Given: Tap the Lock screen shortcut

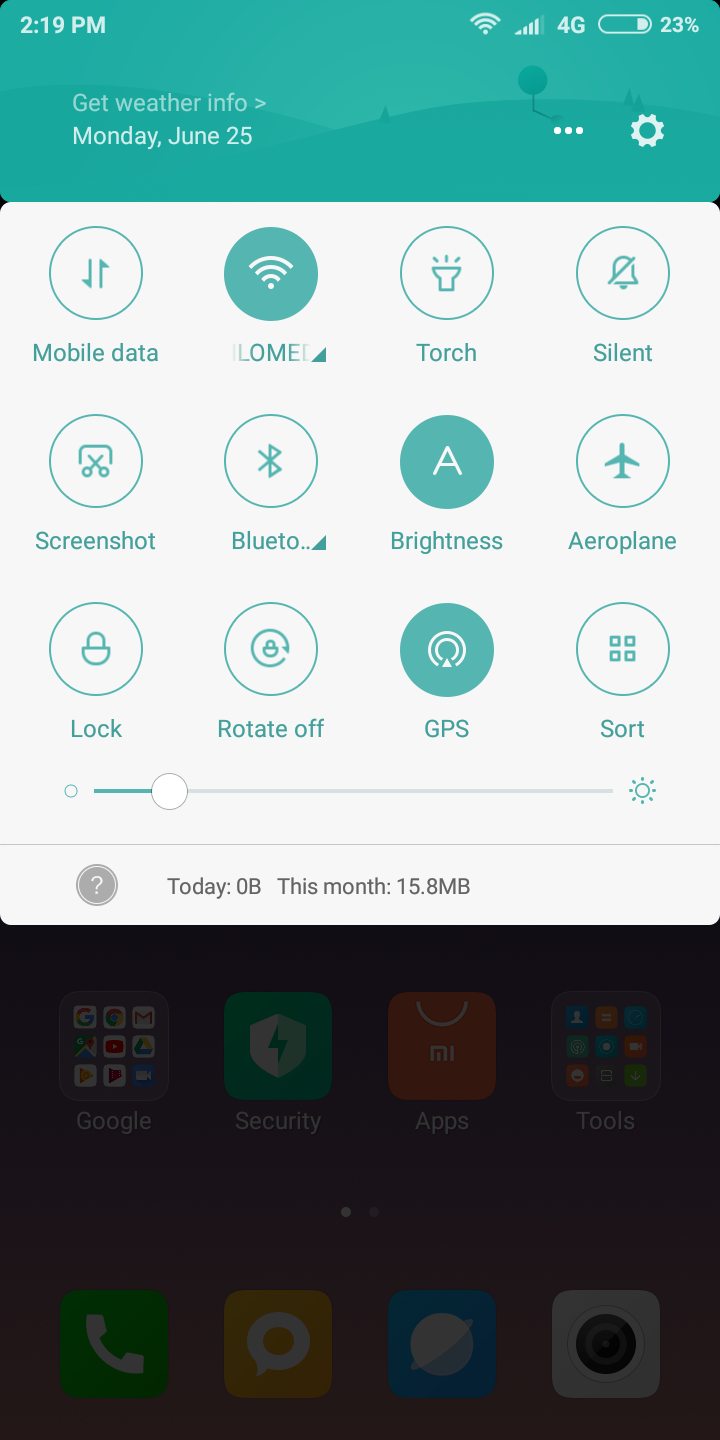Looking at the screenshot, I should point(96,649).
